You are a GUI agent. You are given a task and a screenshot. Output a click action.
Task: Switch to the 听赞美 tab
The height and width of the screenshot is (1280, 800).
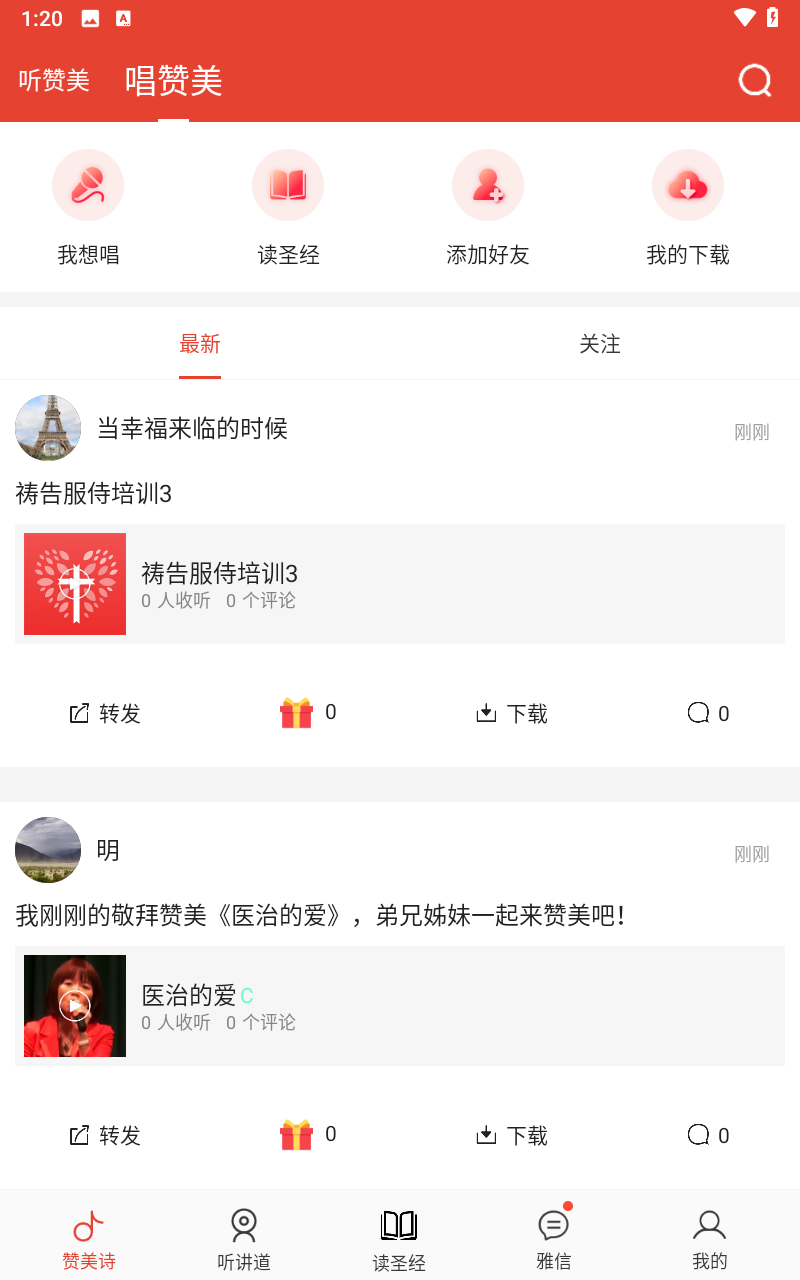[55, 81]
